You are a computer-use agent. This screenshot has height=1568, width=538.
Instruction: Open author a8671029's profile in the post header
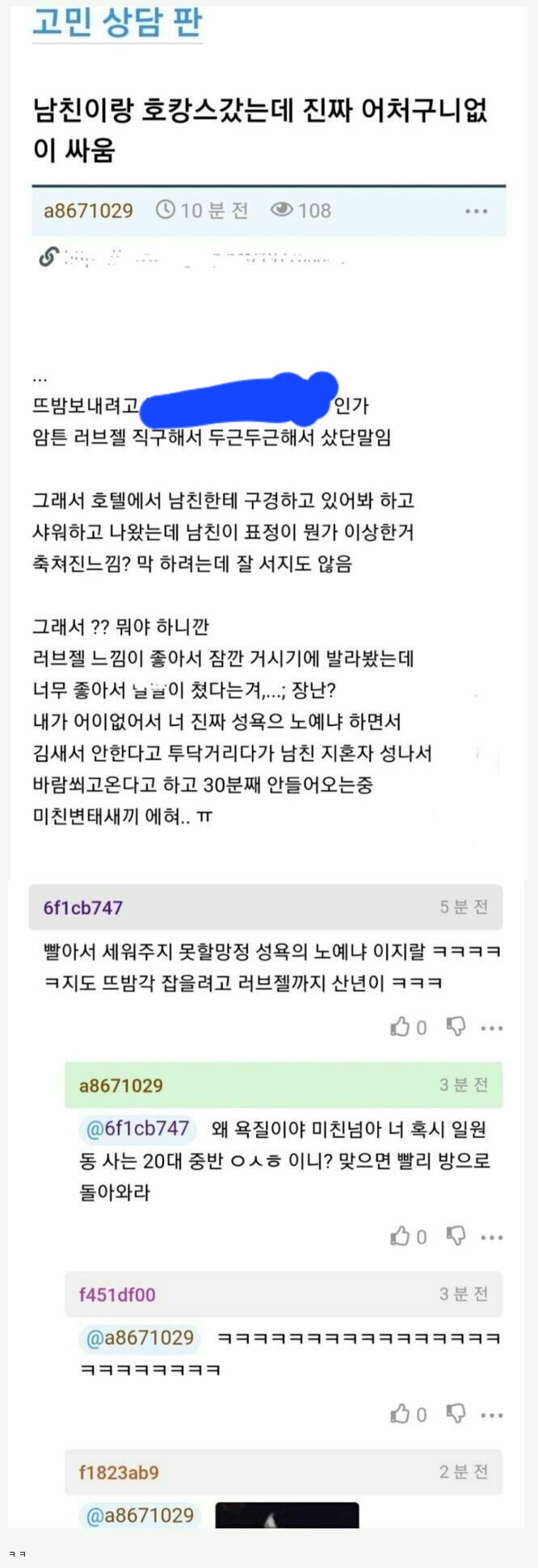[x=88, y=211]
